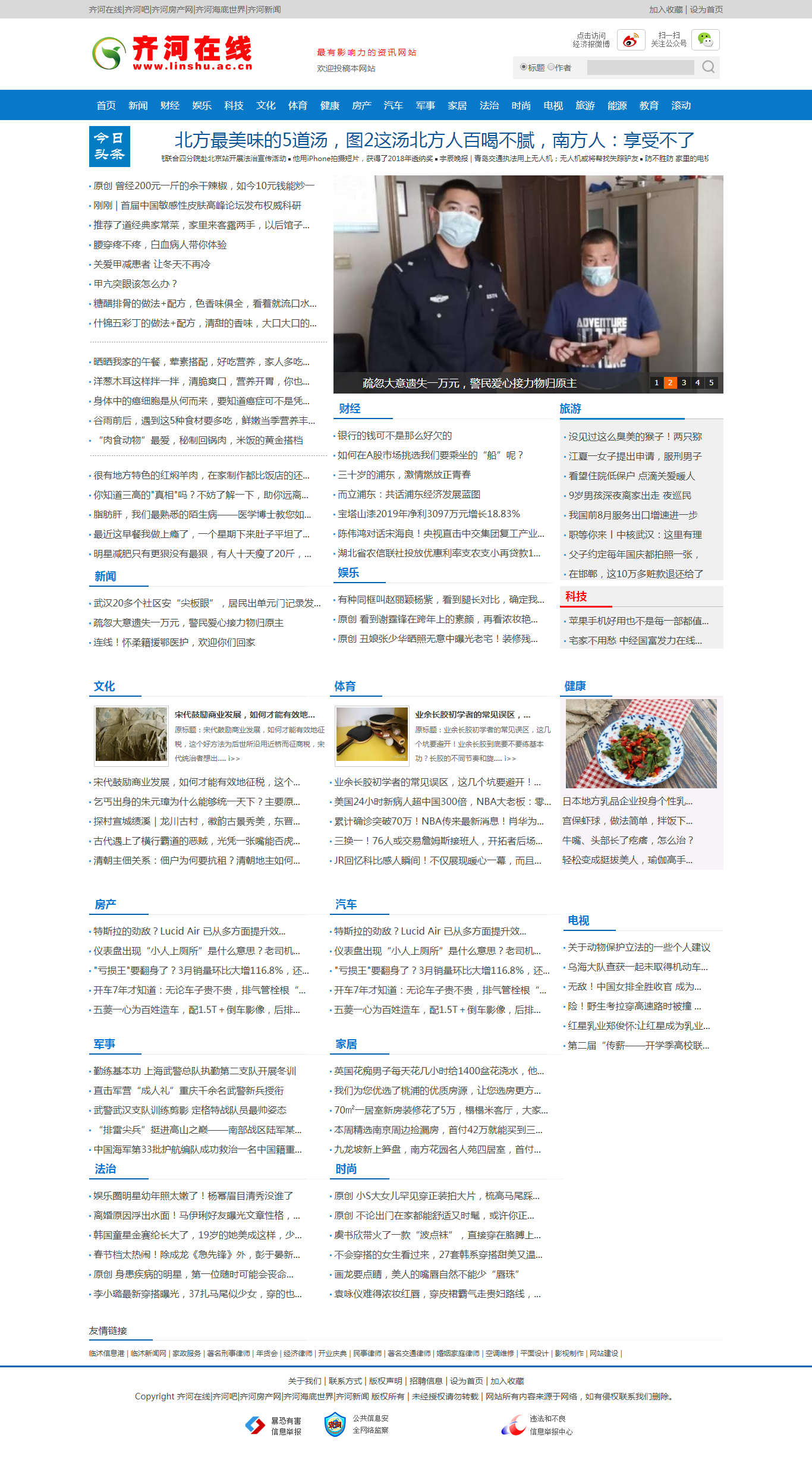Viewport: 812px width, 1466px height.
Task: Open the WeChat public account icon
Action: click(705, 40)
